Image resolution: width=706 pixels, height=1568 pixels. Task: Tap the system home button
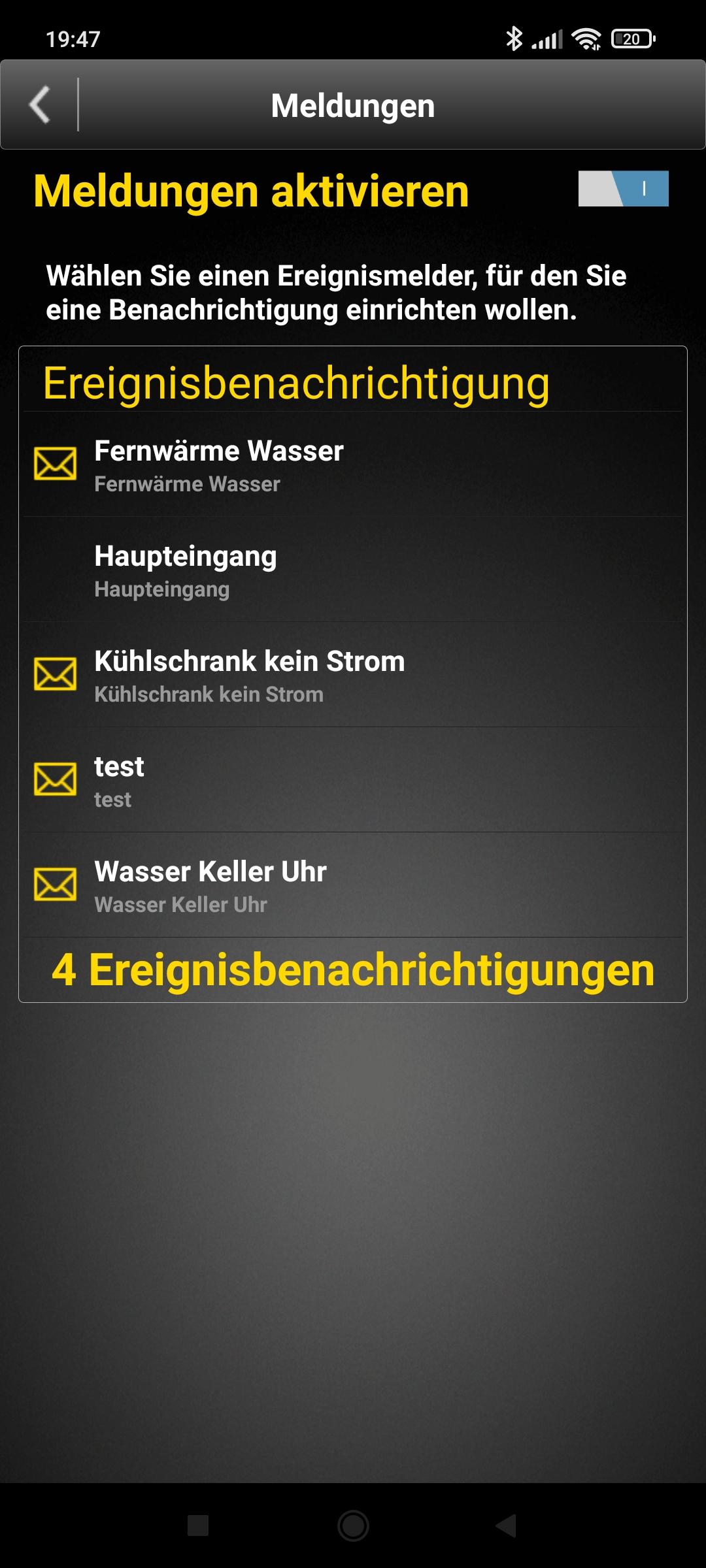[x=353, y=1526]
